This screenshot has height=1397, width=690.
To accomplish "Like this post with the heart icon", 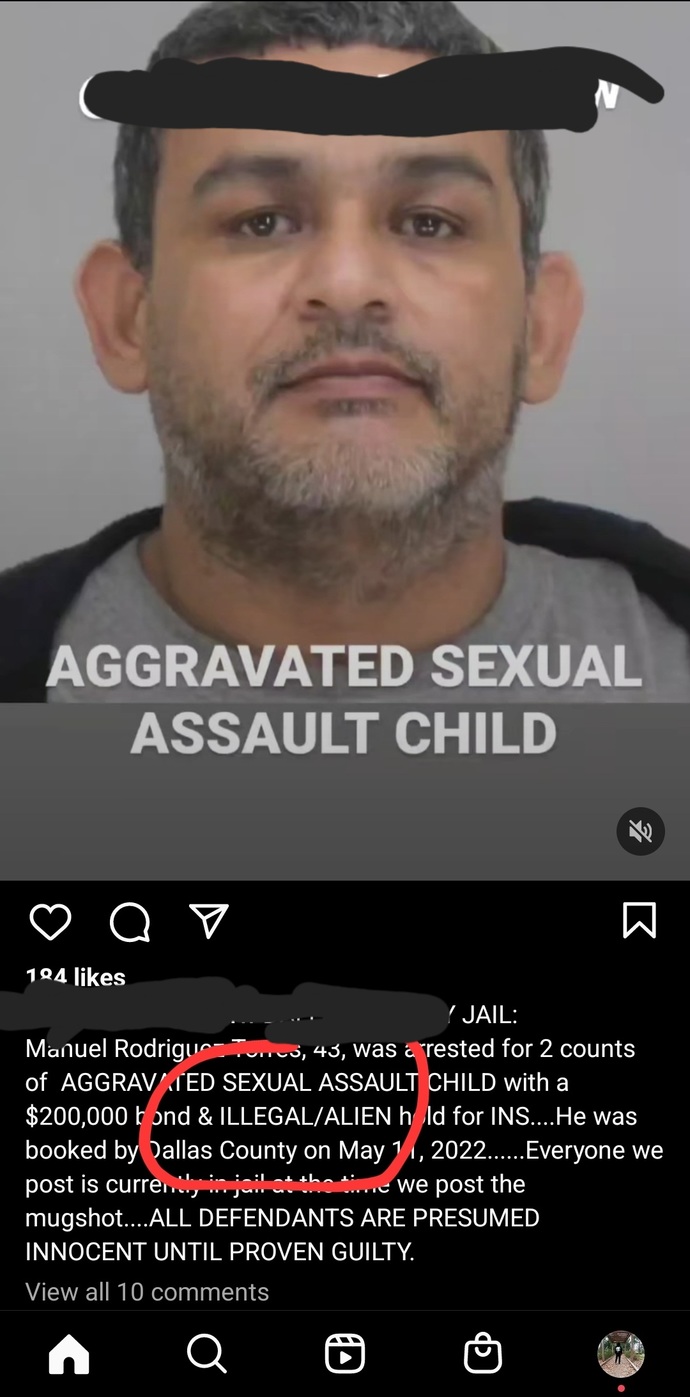I will point(50,922).
